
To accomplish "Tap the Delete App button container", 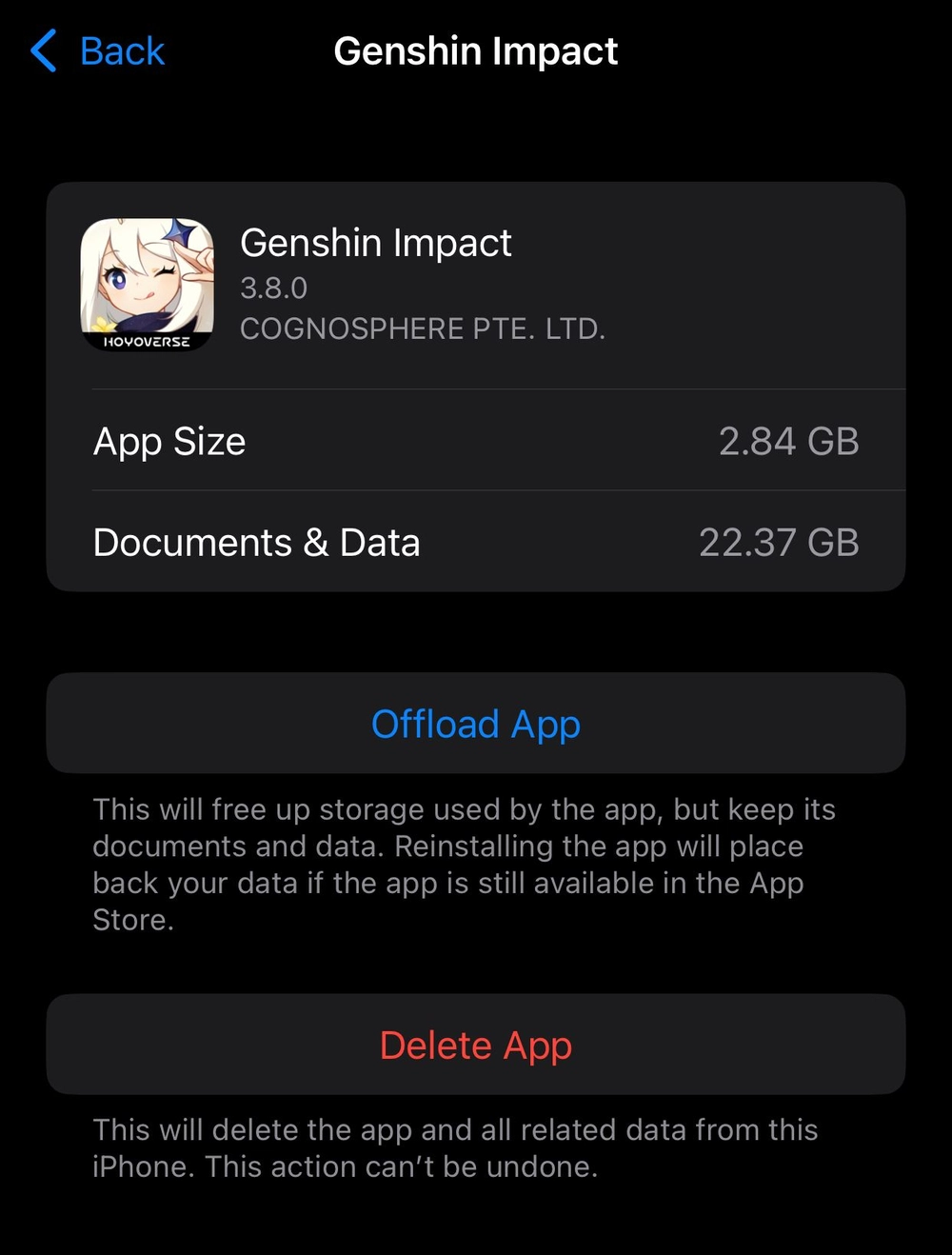I will tap(476, 1045).
